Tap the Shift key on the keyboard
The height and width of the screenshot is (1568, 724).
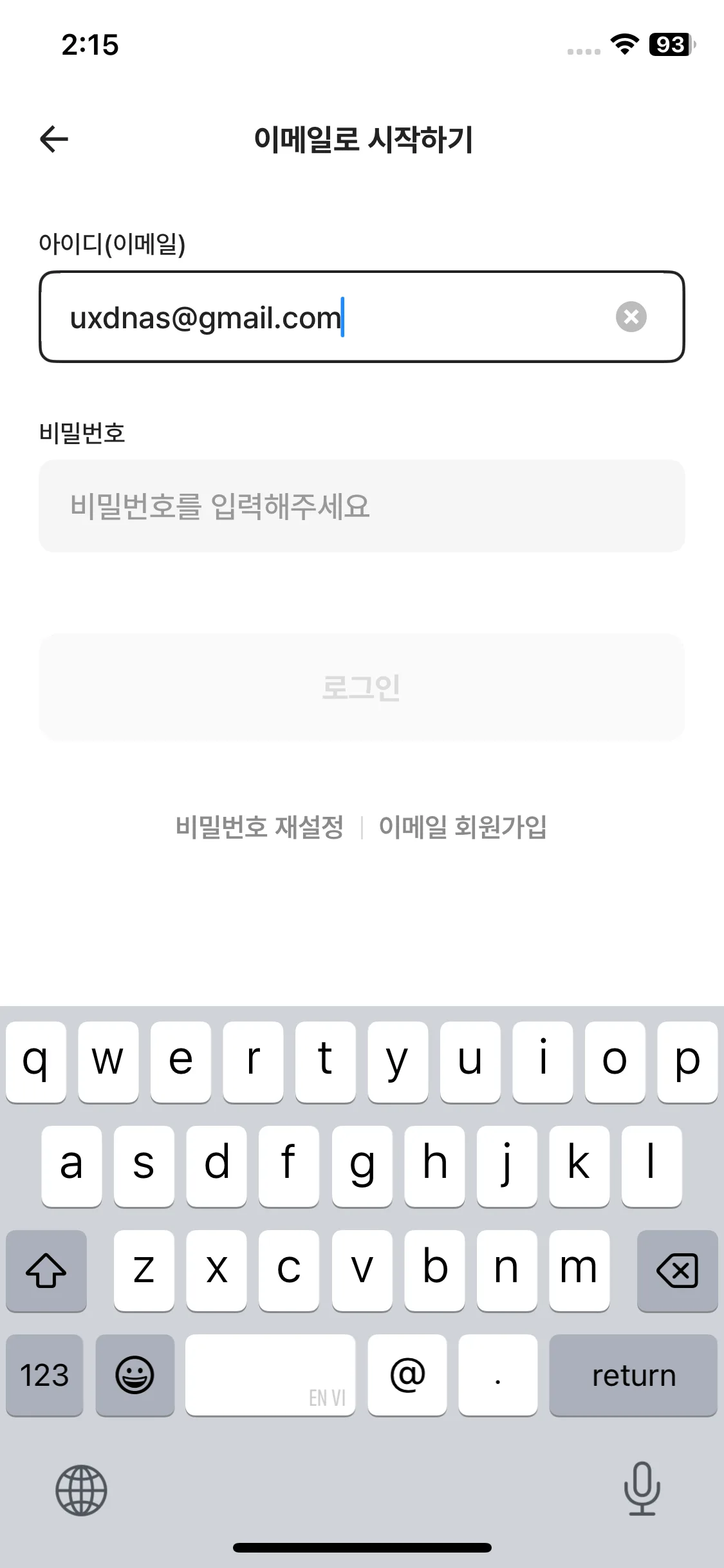[45, 1271]
